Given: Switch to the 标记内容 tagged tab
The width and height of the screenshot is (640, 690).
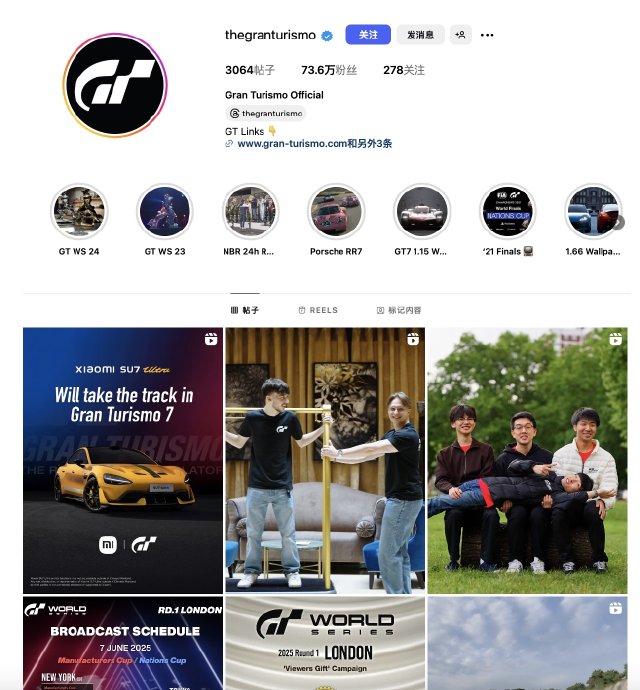Looking at the screenshot, I should [x=399, y=311].
